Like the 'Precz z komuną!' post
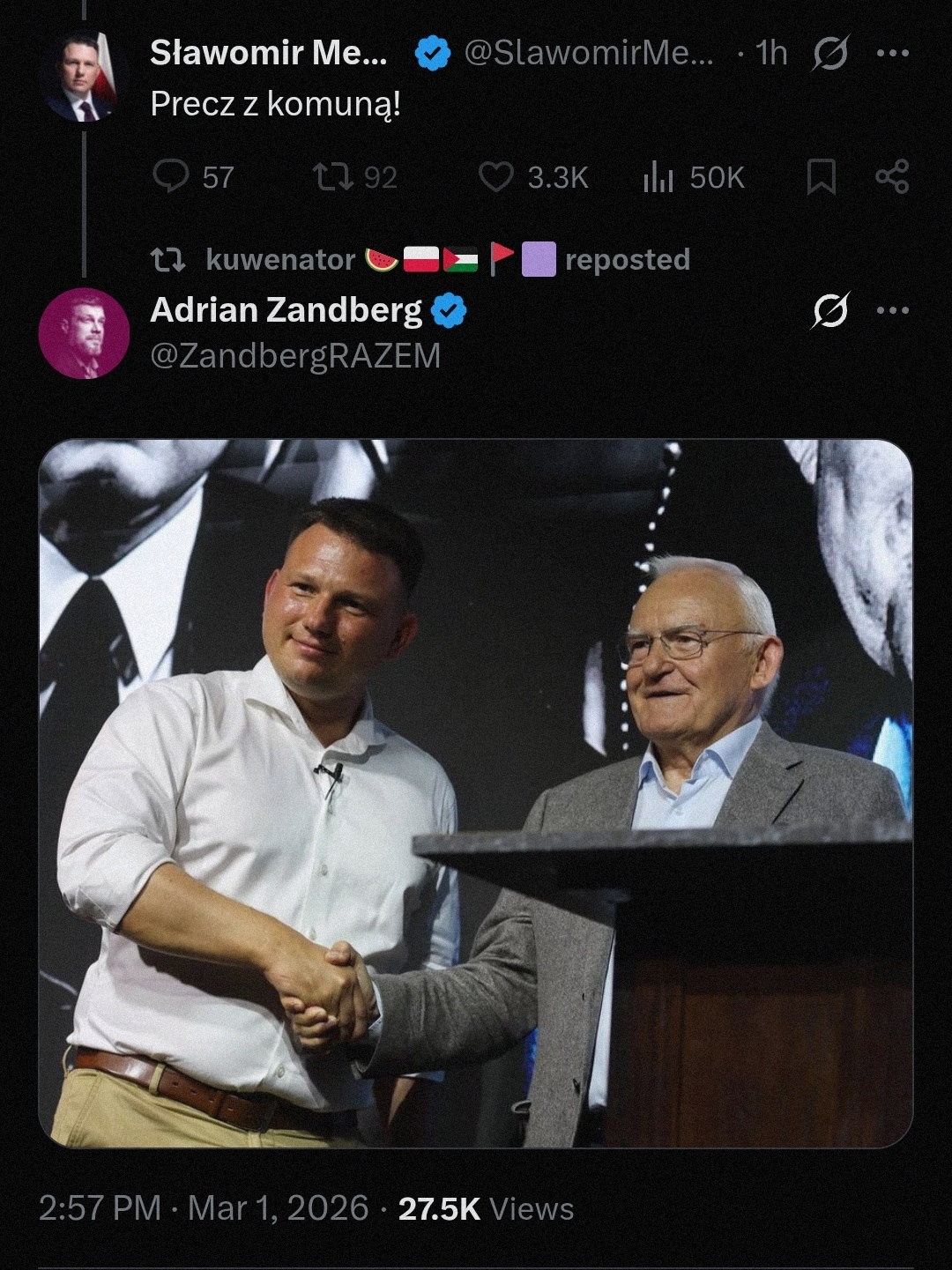Screen dimensions: 952x1270 tap(495, 176)
